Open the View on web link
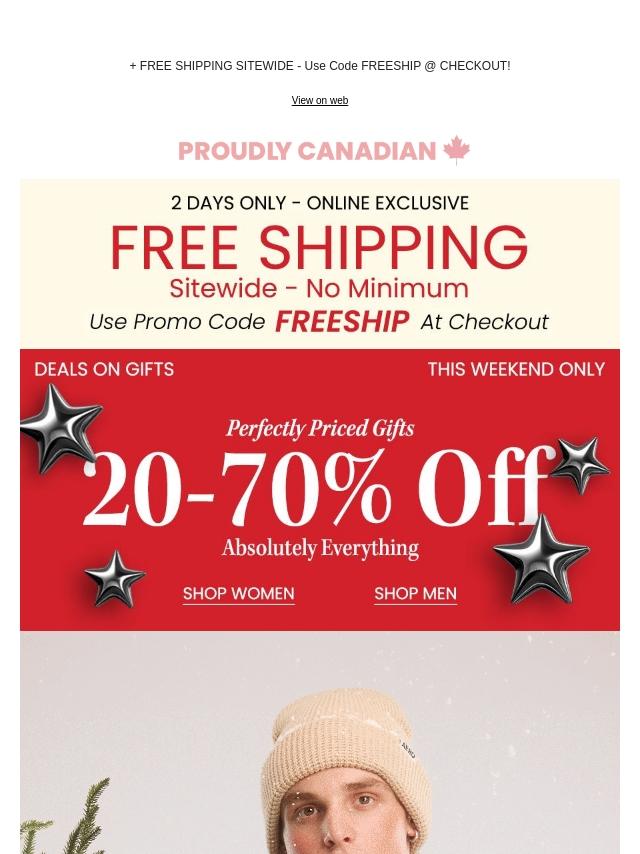Viewport: 640px width, 854px height. pos(320,101)
